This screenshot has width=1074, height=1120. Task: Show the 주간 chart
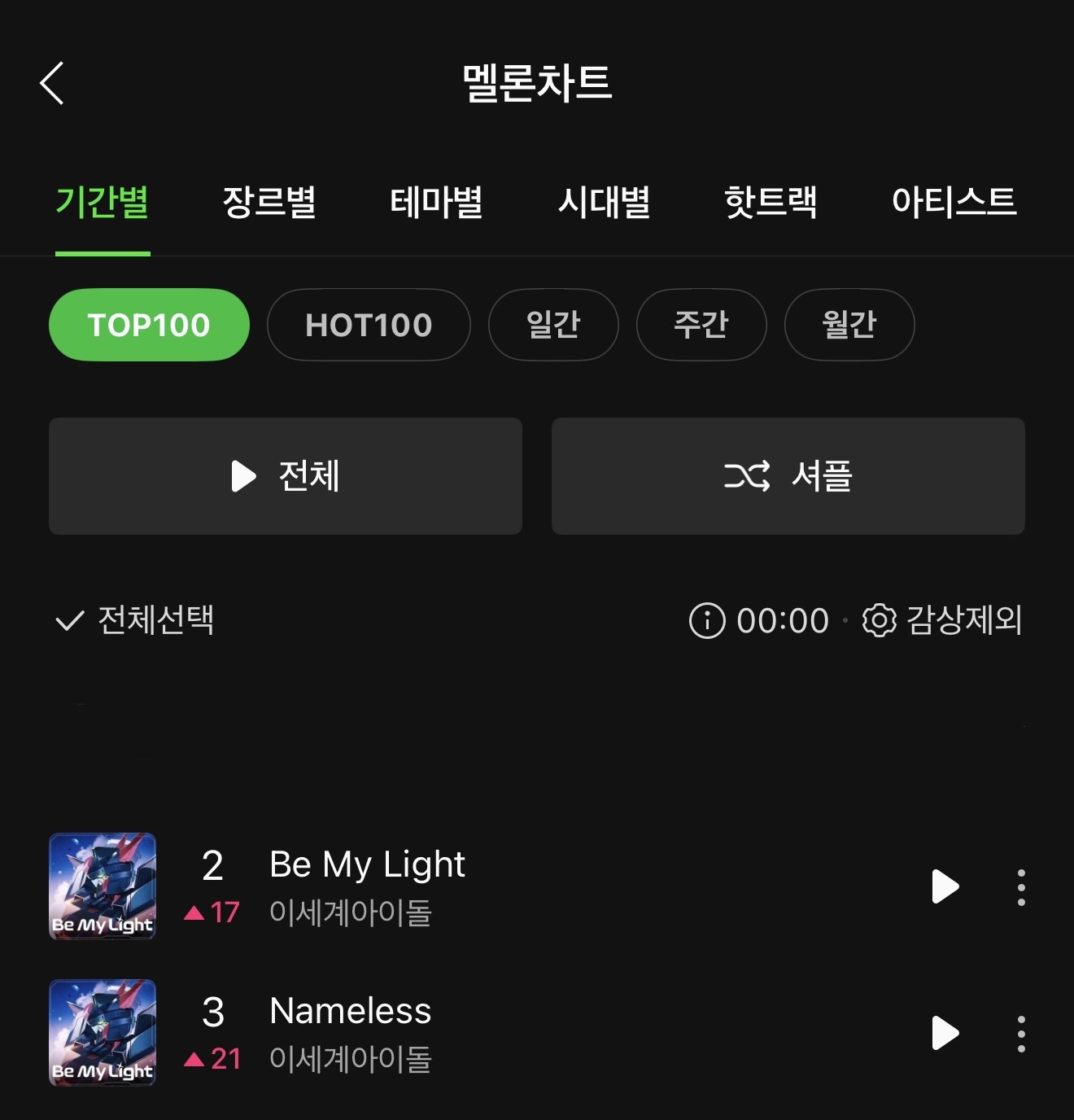(701, 325)
